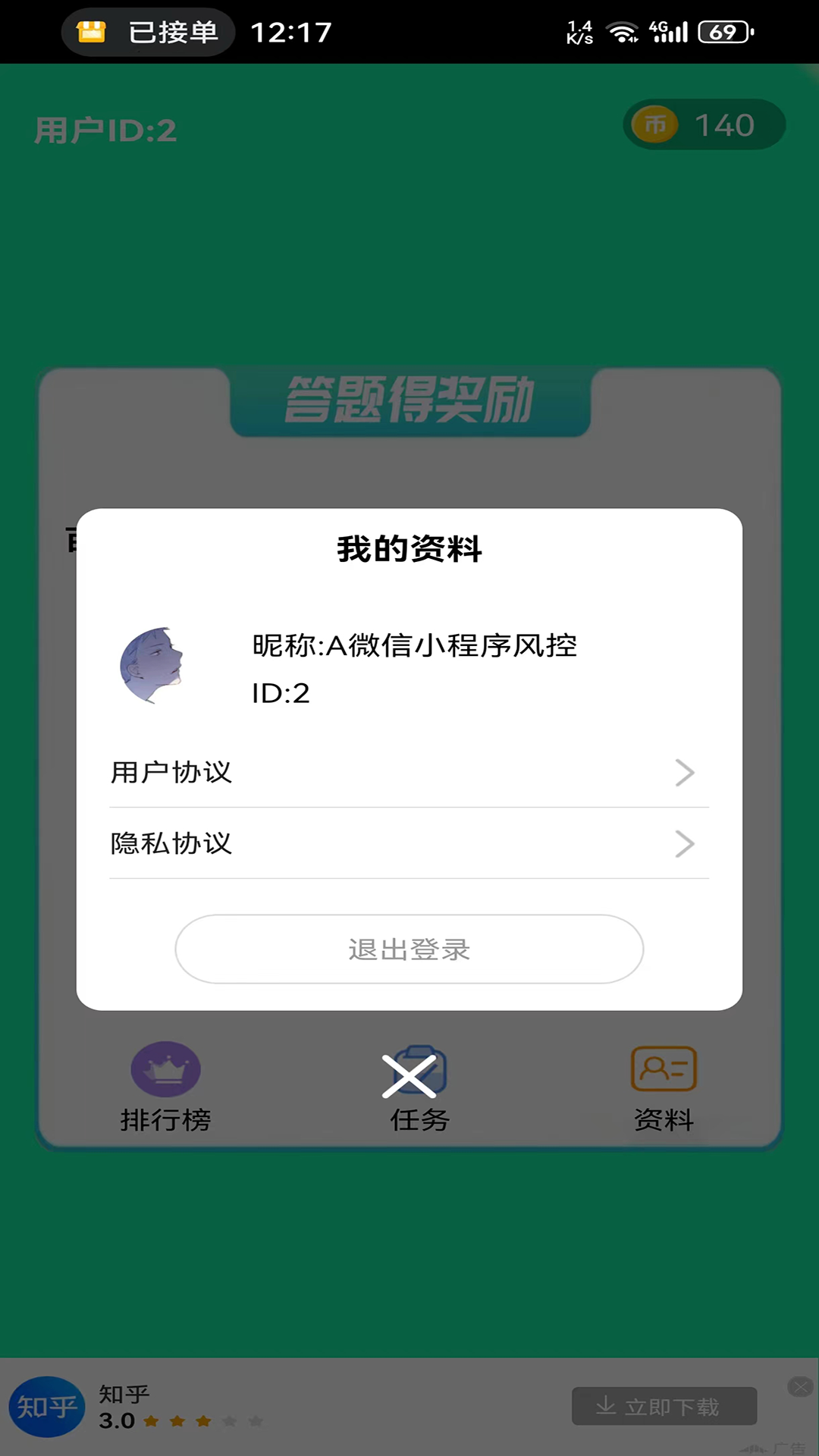Viewport: 819px width, 1456px height.
Task: Open the 隐私协议 row
Action: pos(409,844)
